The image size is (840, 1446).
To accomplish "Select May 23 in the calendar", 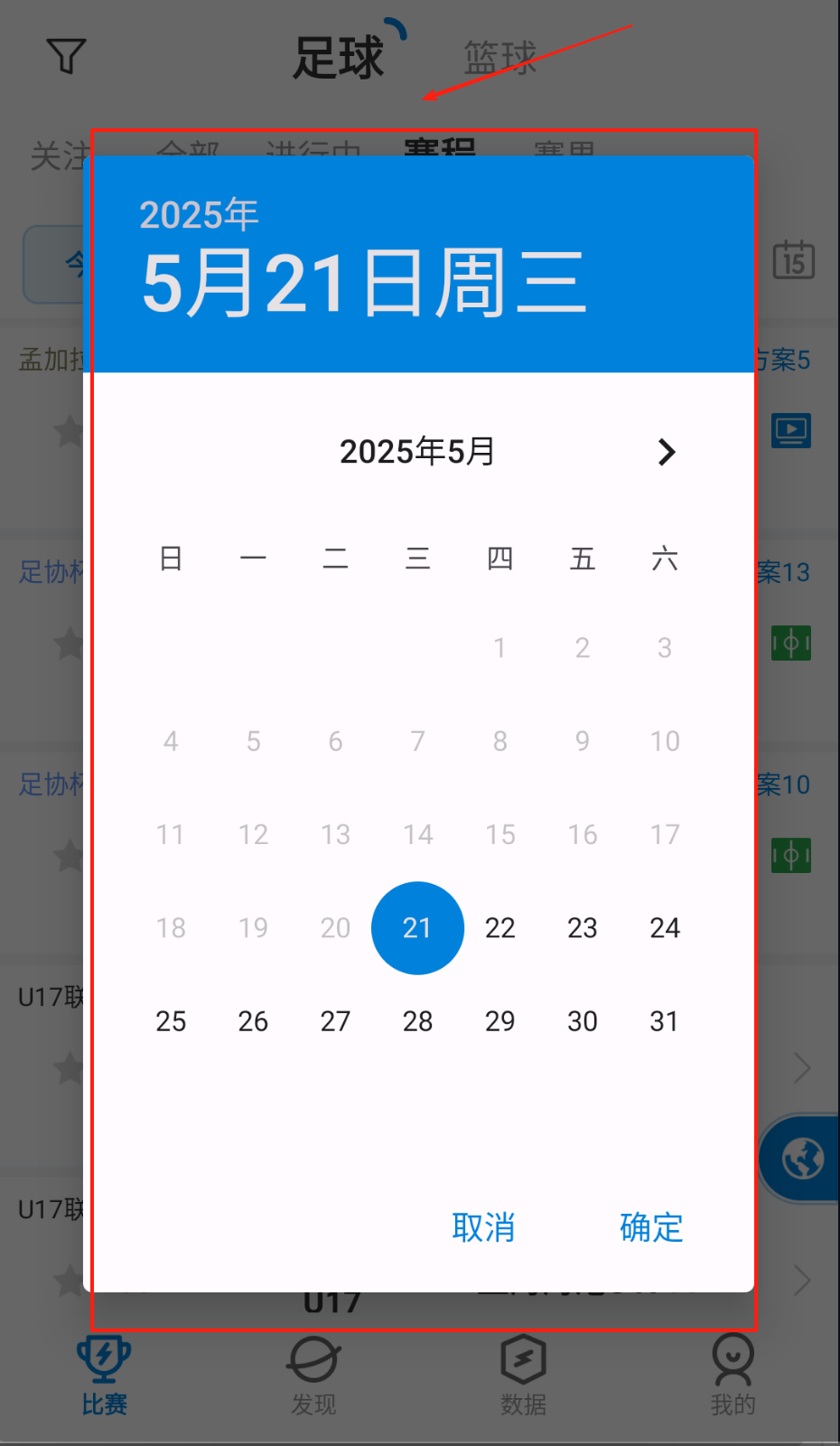I will pos(583,928).
